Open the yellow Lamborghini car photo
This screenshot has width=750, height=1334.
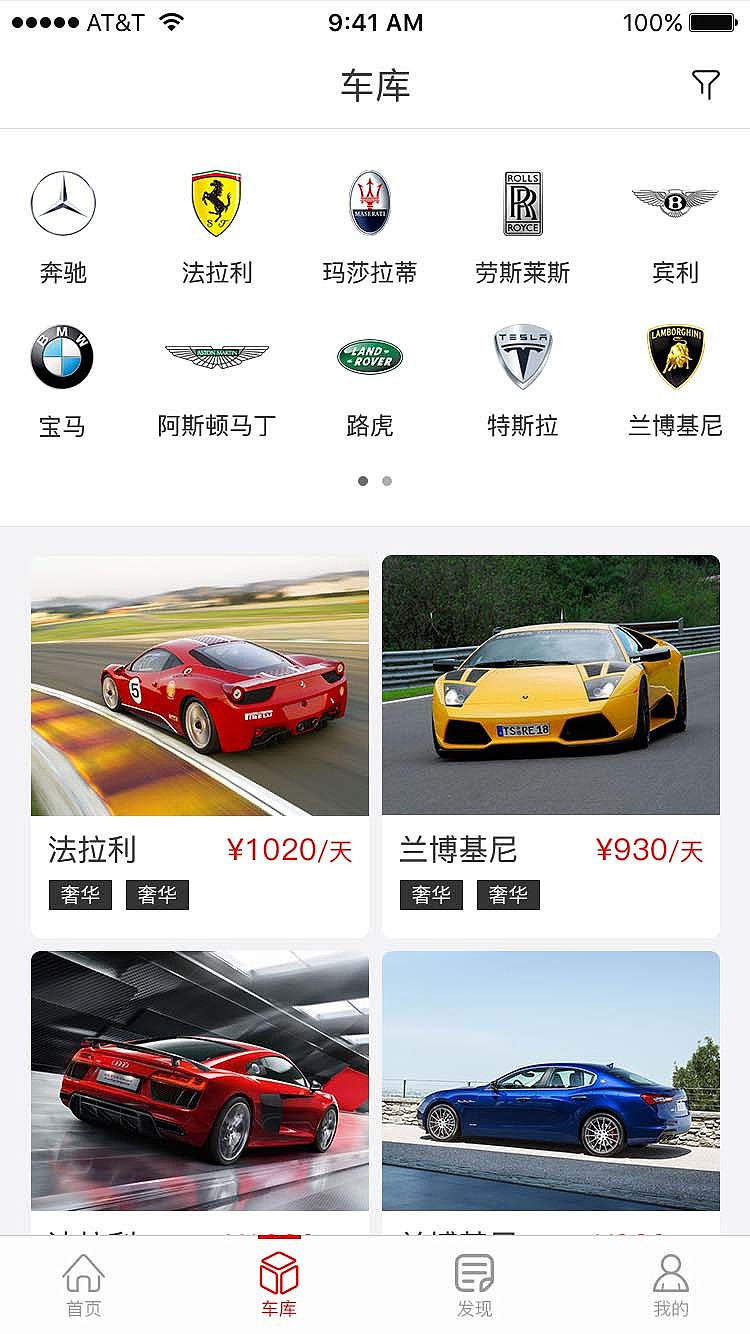(550, 684)
